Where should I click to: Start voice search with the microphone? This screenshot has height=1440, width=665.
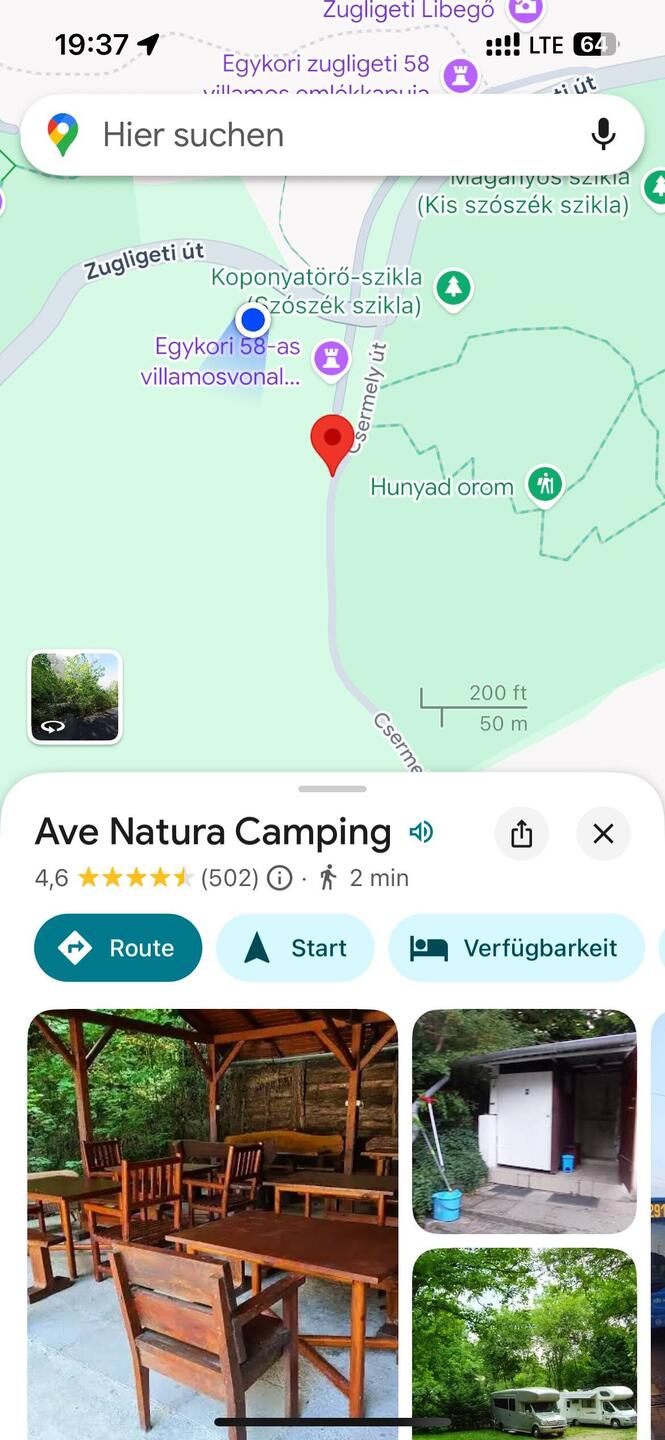point(602,135)
